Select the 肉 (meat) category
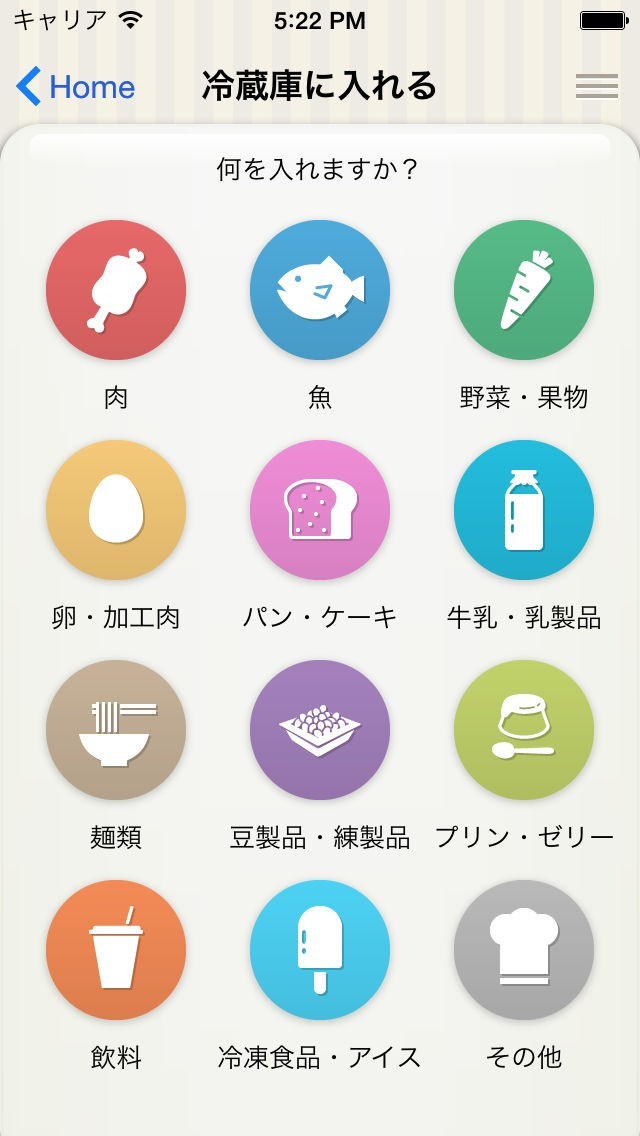Screen dimensions: 640x1136 tap(116, 290)
